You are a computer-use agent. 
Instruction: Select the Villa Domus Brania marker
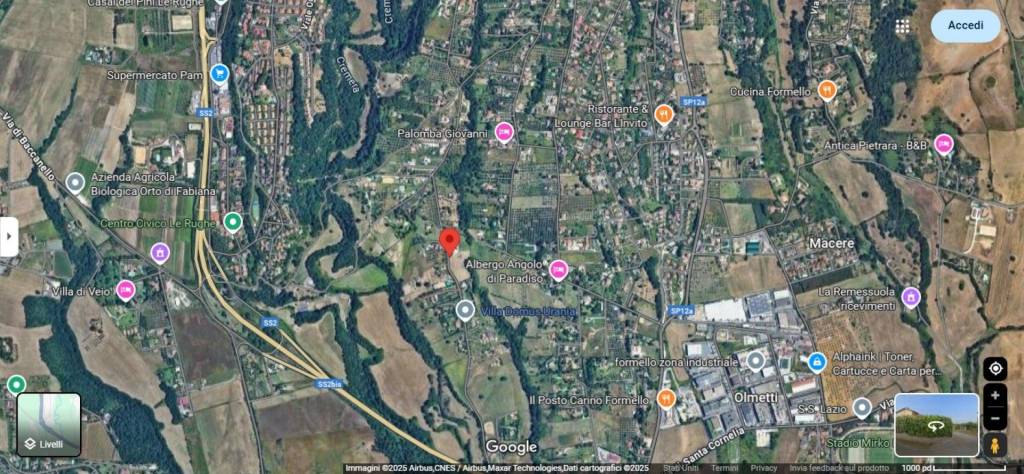coord(465,310)
